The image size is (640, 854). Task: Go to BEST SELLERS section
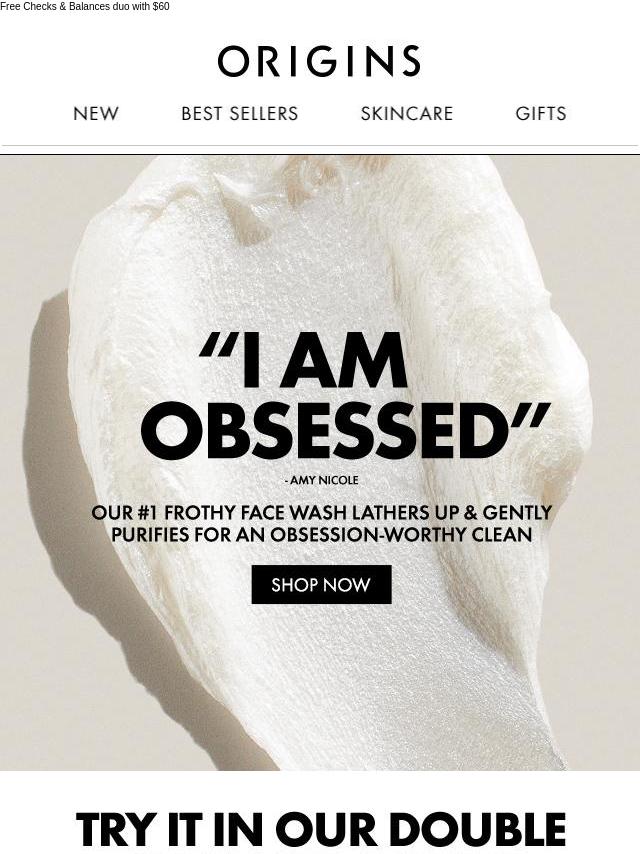(239, 114)
